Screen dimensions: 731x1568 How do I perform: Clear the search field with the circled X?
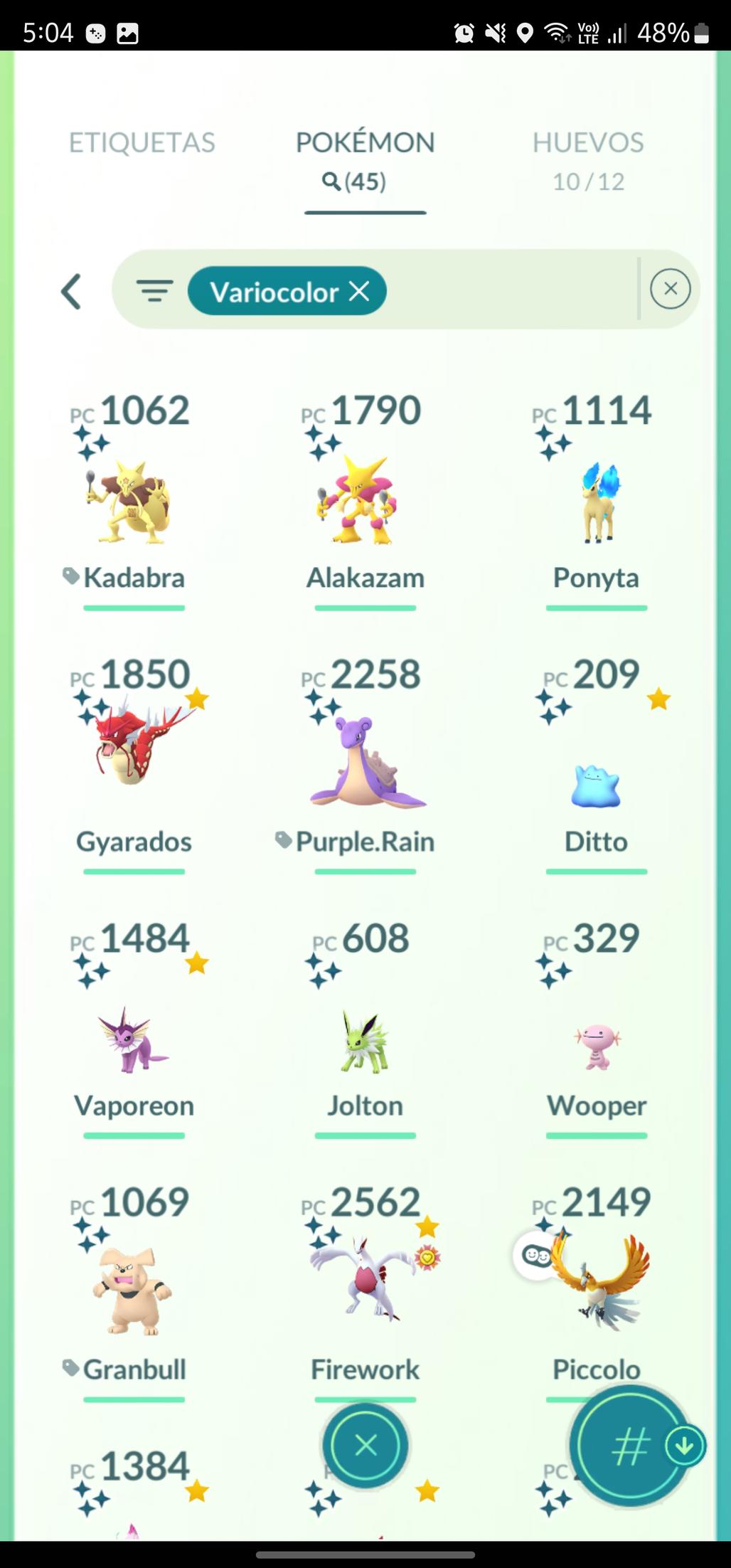coord(670,289)
